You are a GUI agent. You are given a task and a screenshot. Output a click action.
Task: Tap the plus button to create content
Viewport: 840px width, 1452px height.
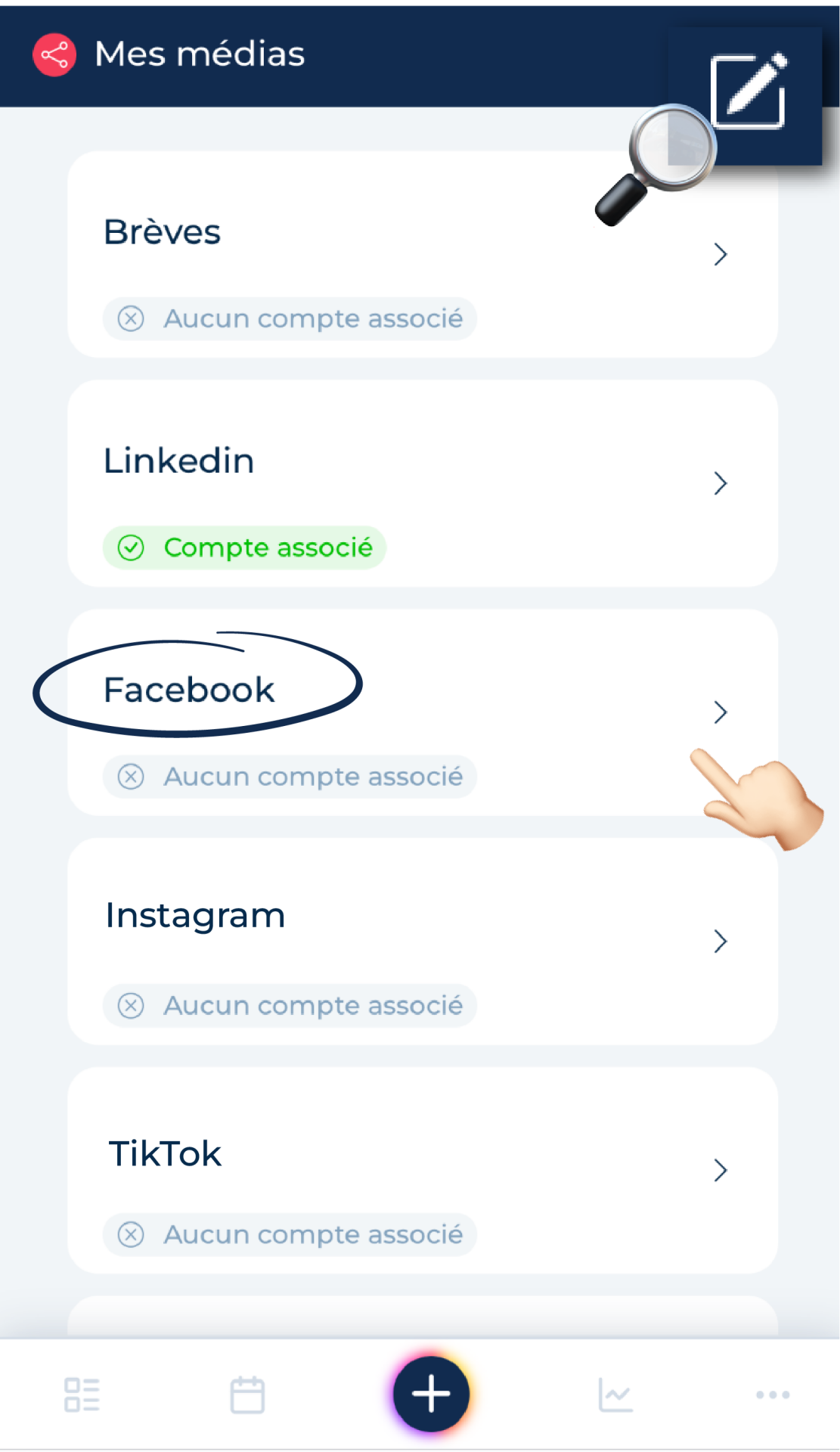[431, 1394]
